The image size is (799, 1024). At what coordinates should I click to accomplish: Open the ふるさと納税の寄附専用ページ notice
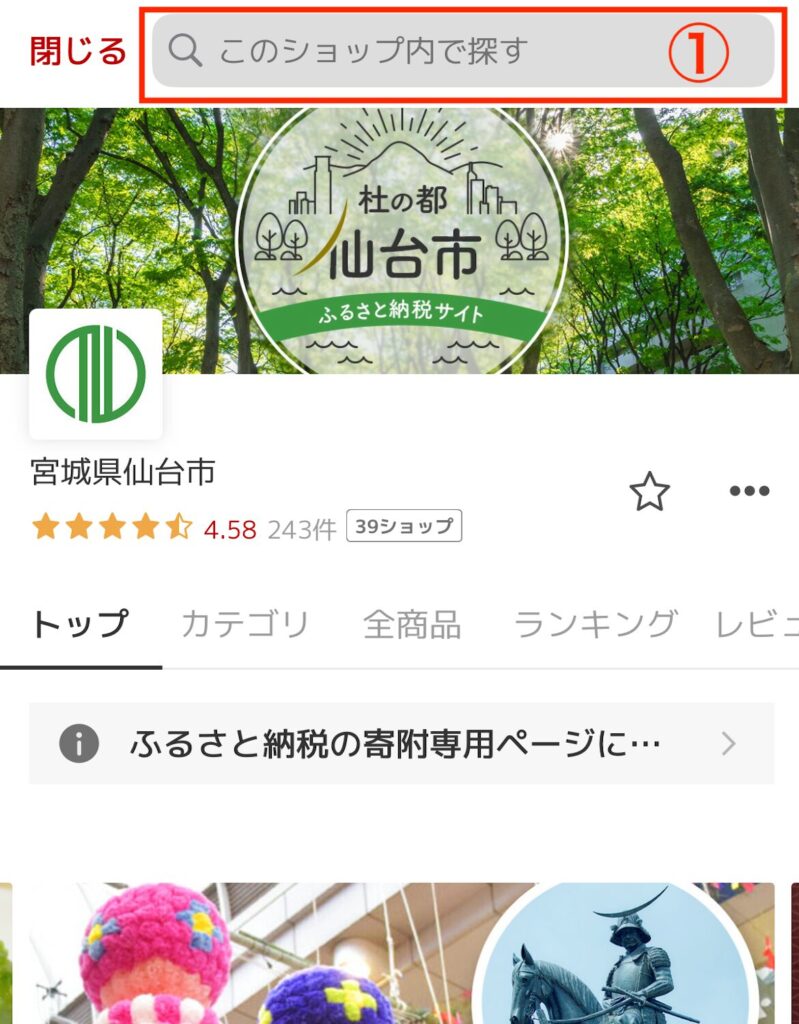pyautogui.click(x=400, y=743)
